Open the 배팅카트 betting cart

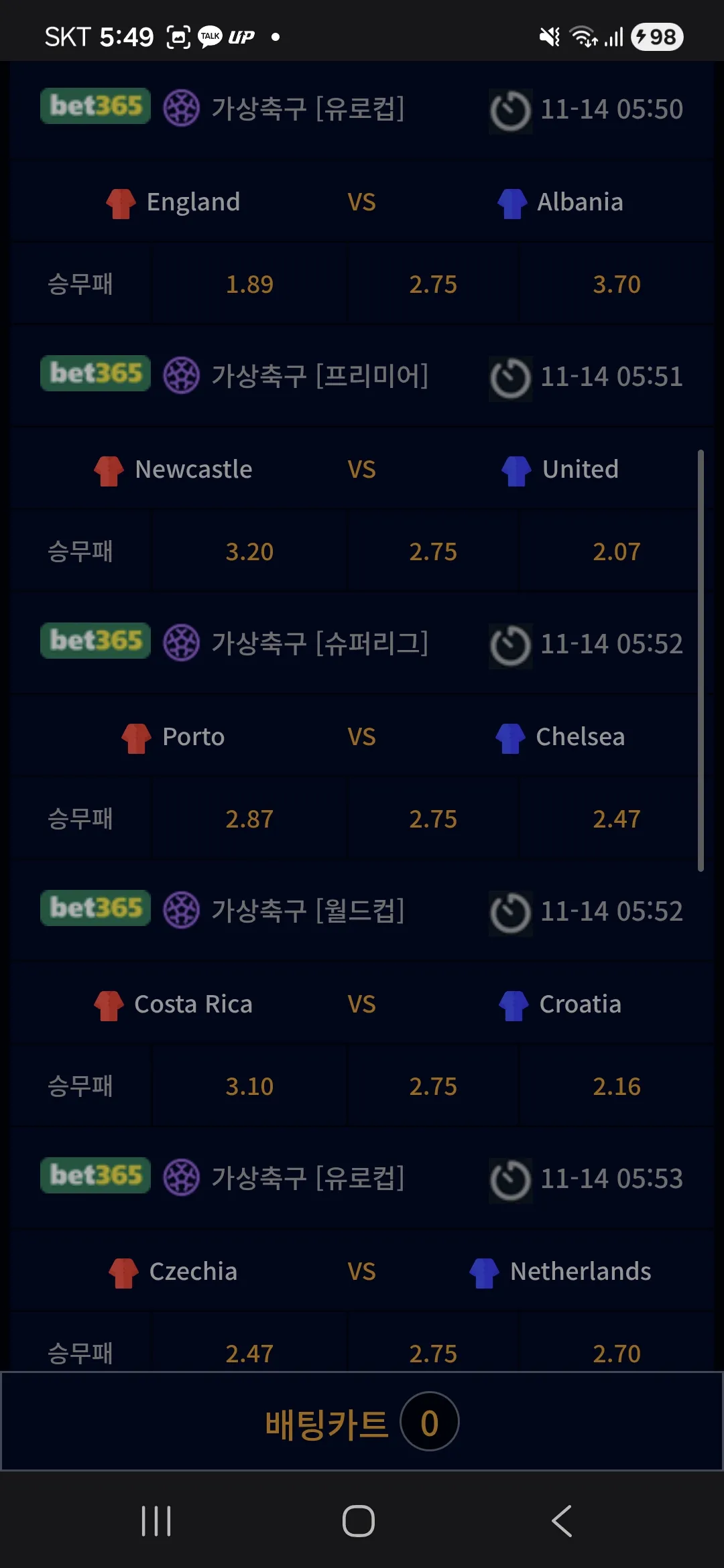[x=362, y=1421]
